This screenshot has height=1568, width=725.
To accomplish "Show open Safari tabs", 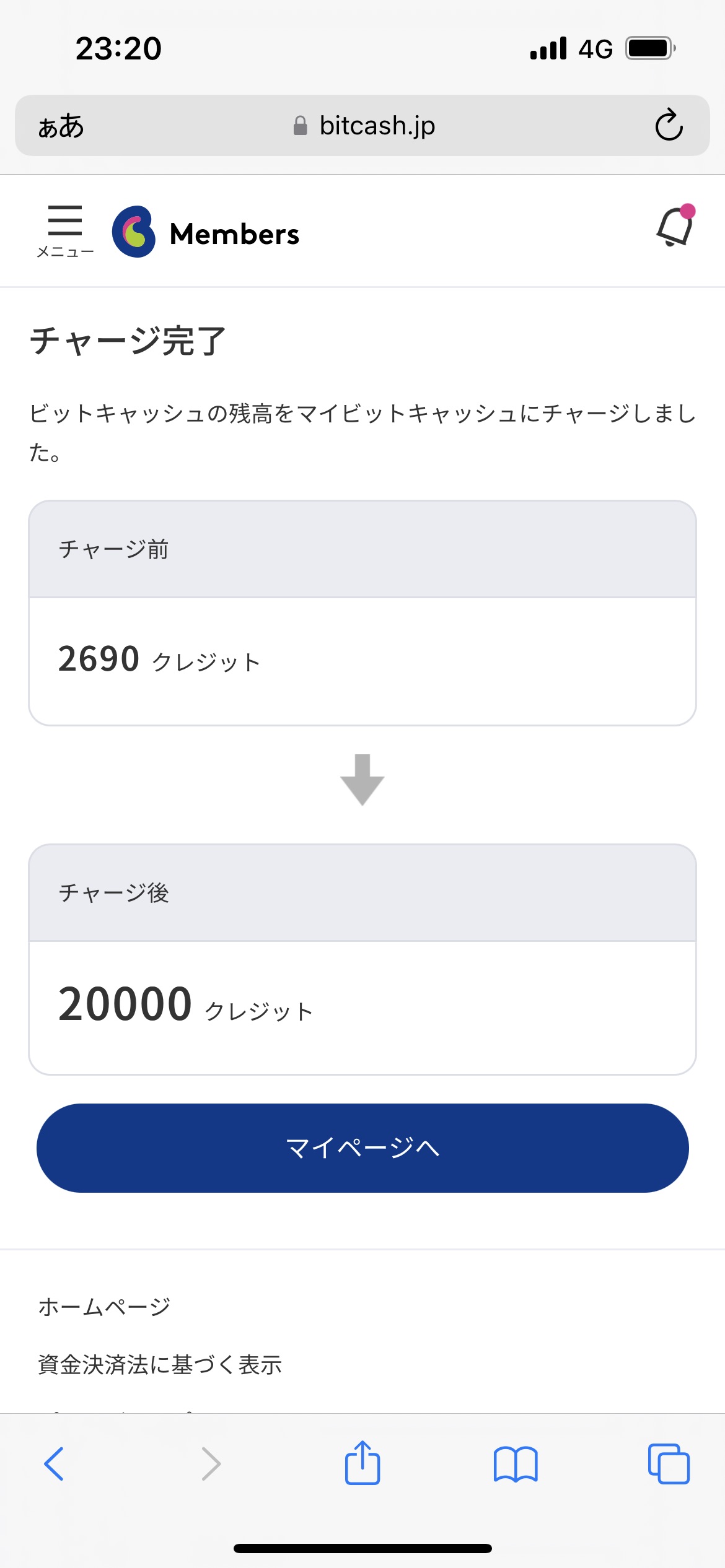I will pyautogui.click(x=669, y=1464).
